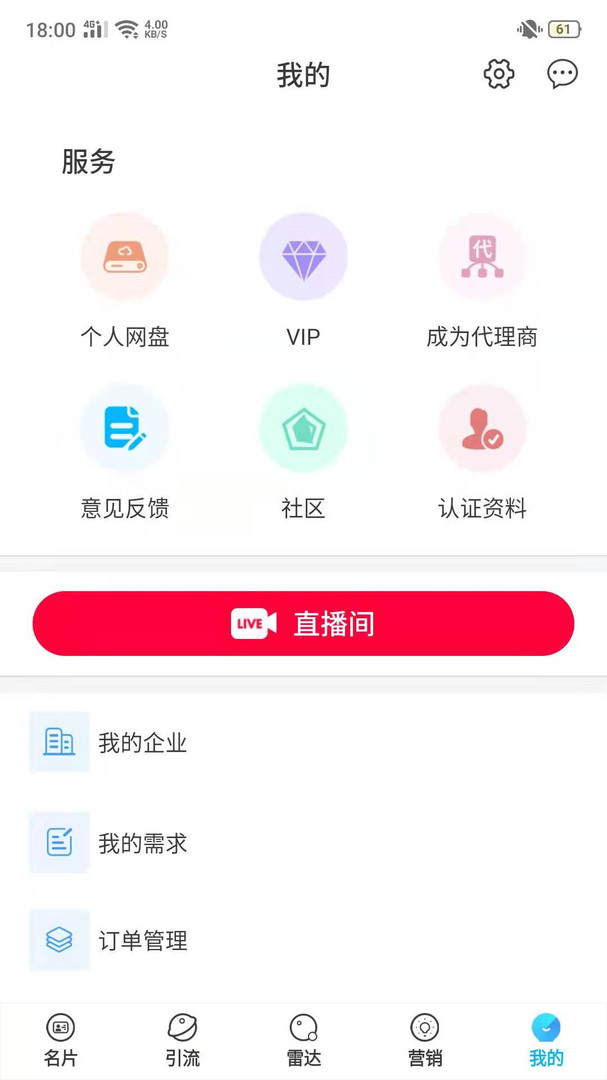Open the settings gear icon
This screenshot has width=607, height=1080.
(x=498, y=74)
